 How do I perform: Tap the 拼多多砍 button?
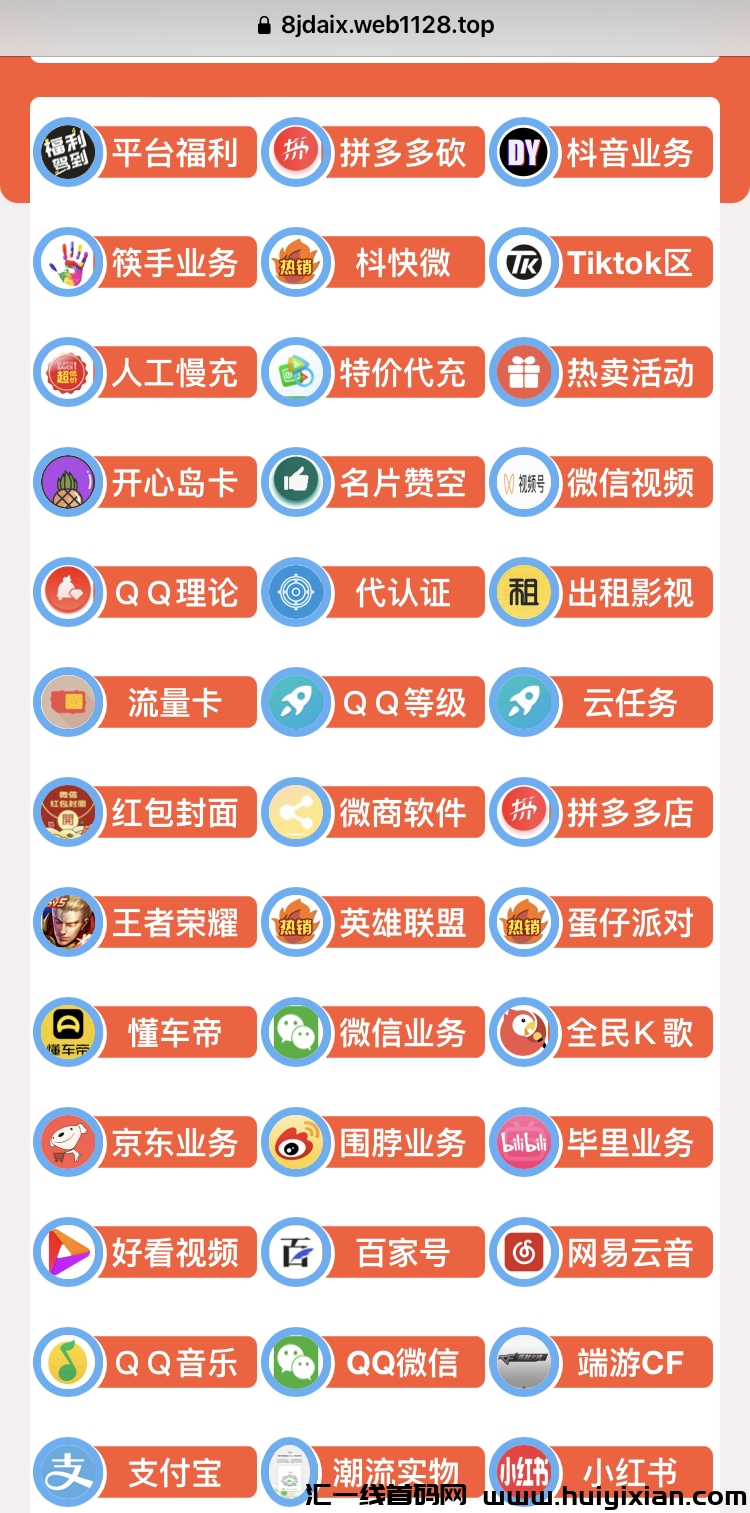coord(373,152)
